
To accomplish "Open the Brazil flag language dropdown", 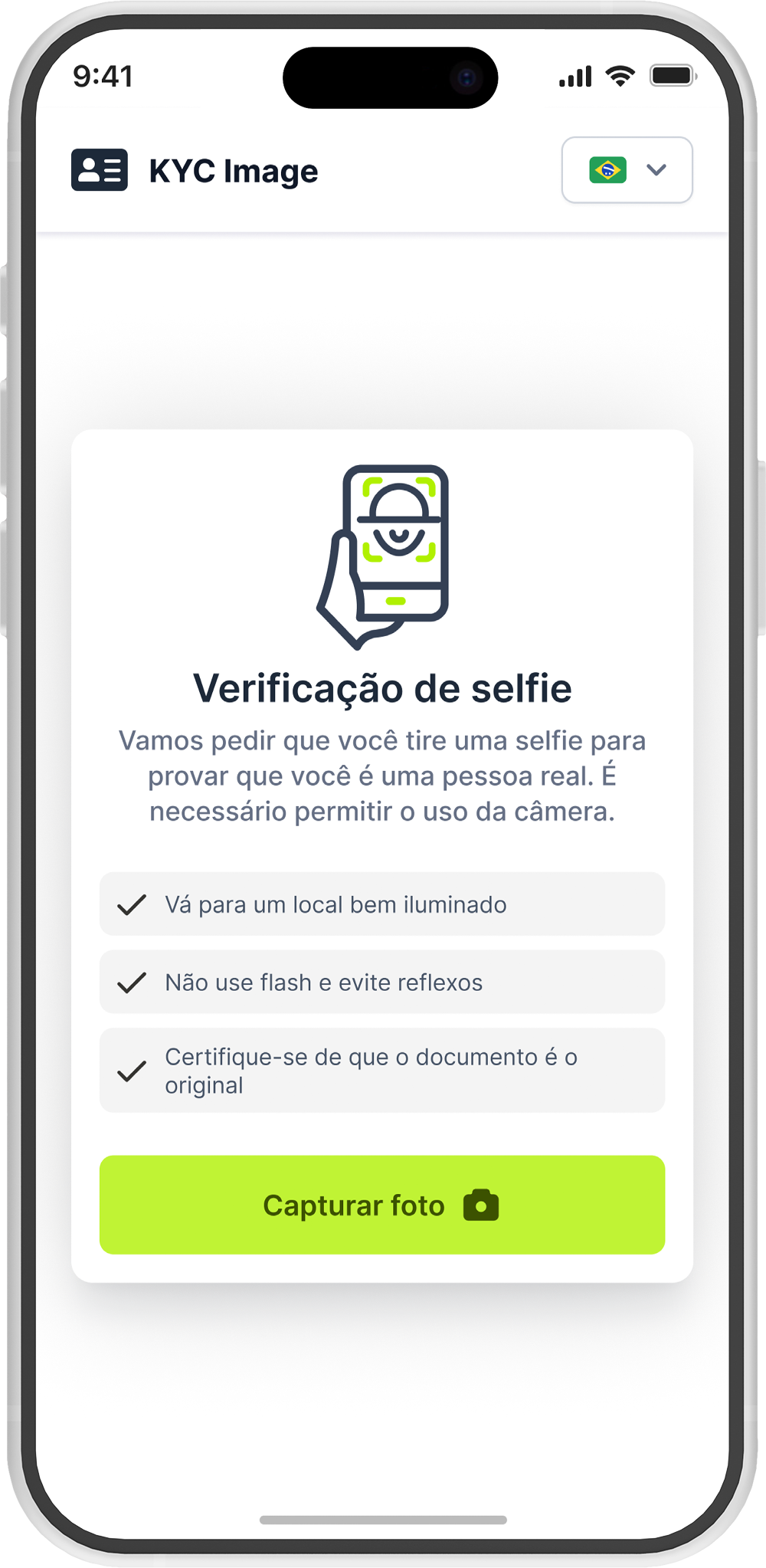I will click(627, 170).
